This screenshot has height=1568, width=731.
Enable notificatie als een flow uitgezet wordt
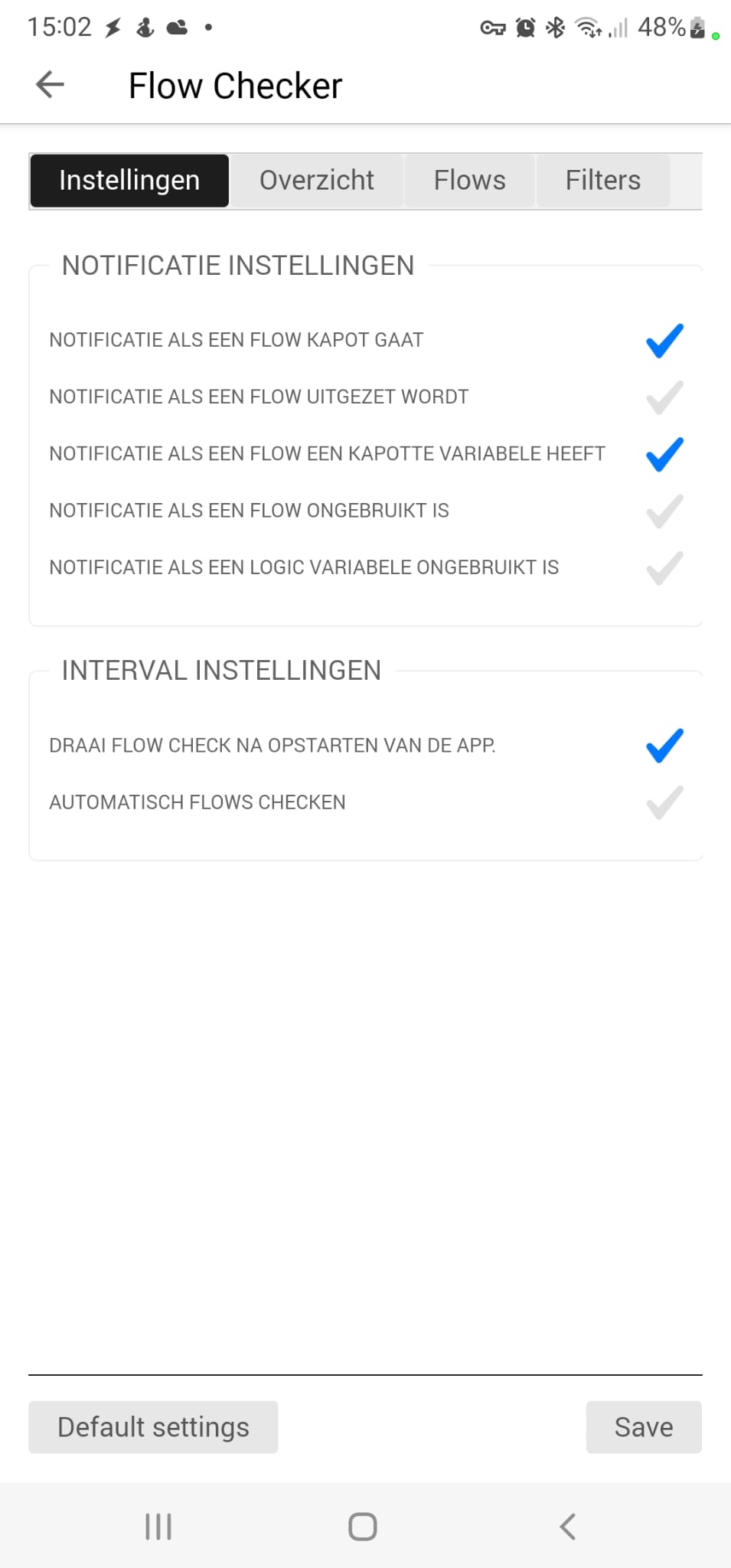664,397
